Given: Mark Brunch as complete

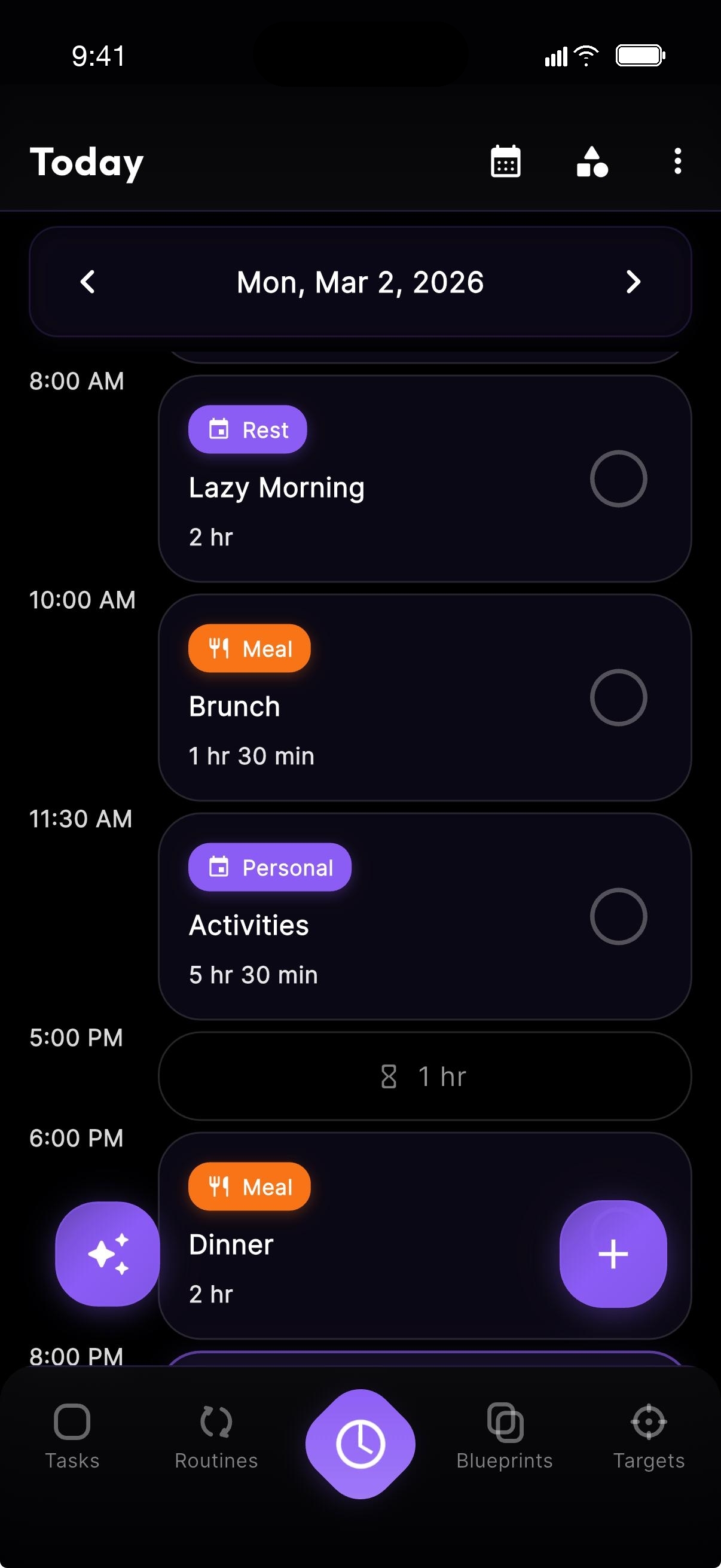Looking at the screenshot, I should tap(619, 697).
